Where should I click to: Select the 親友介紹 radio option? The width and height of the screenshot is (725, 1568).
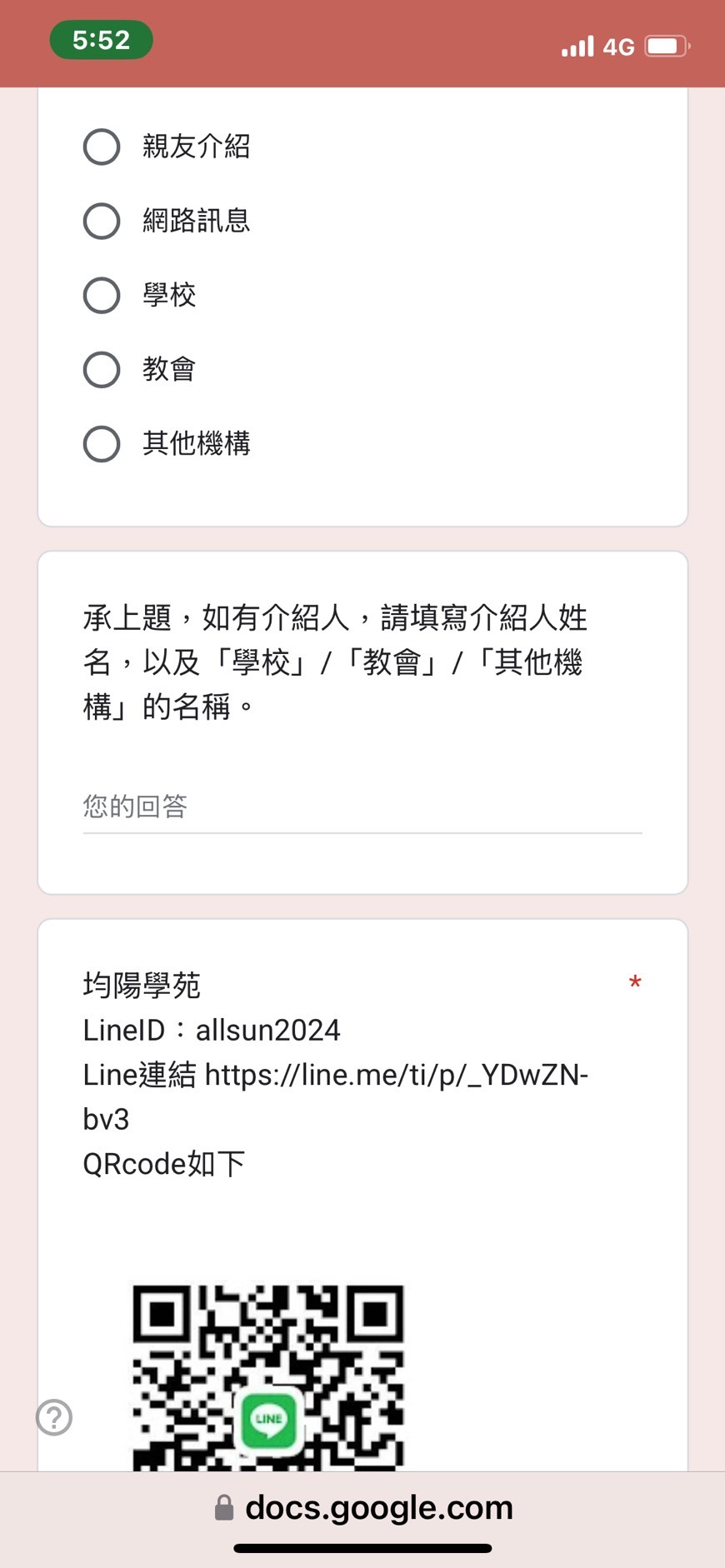(102, 147)
